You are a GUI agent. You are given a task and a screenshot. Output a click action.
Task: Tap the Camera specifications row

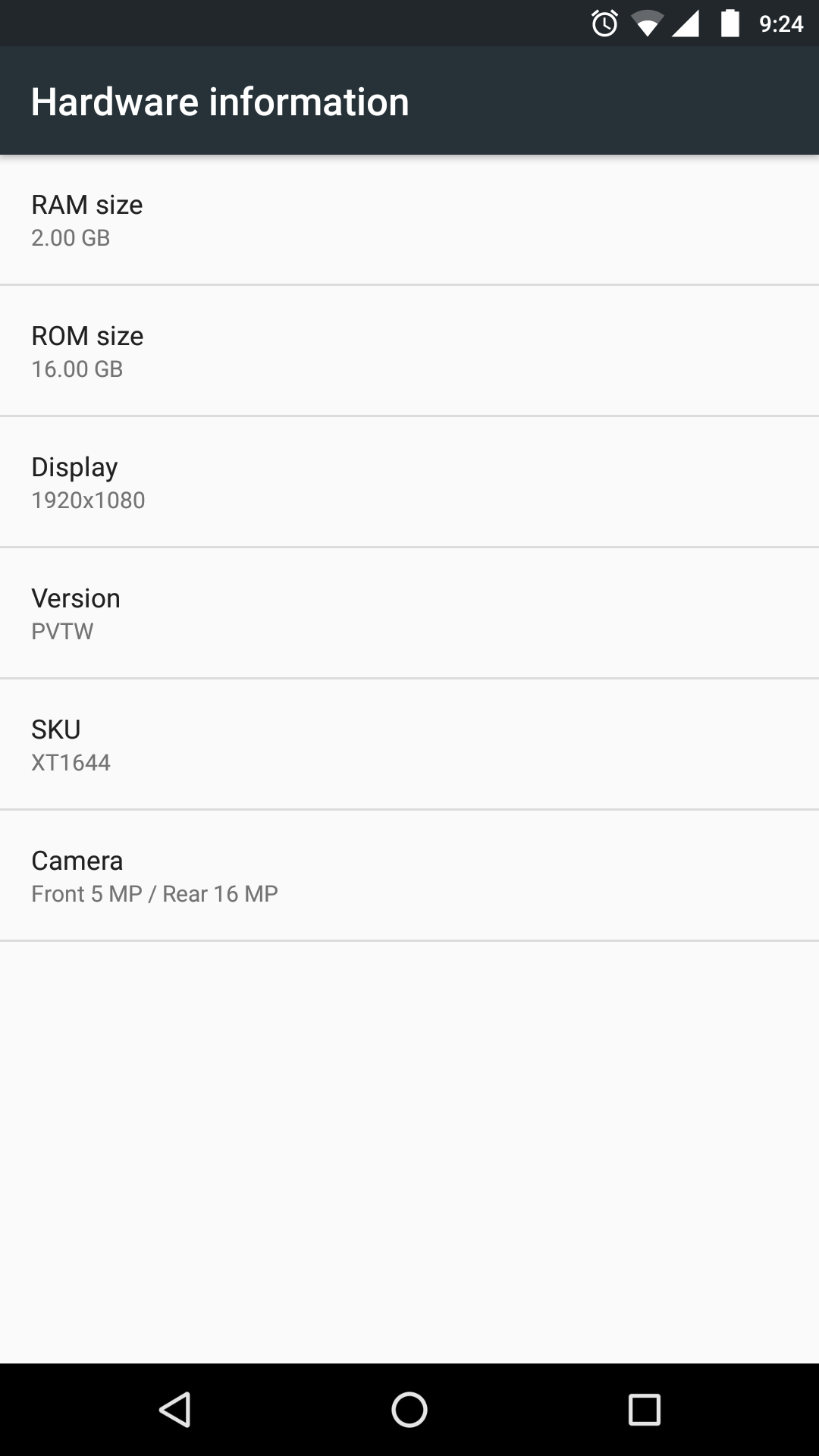coord(409,876)
